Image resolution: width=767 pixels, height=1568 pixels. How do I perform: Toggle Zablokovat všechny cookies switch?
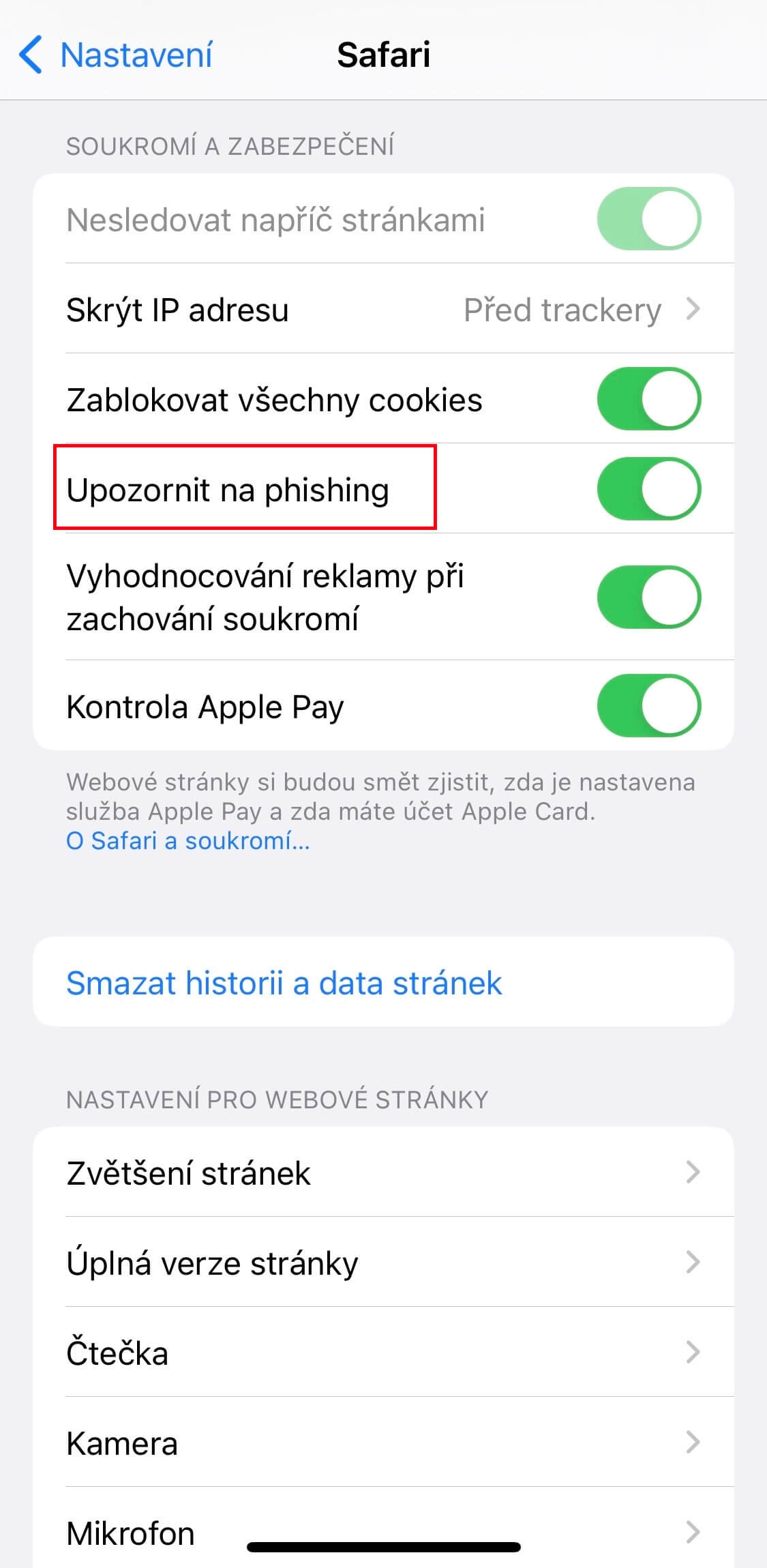[x=649, y=399]
